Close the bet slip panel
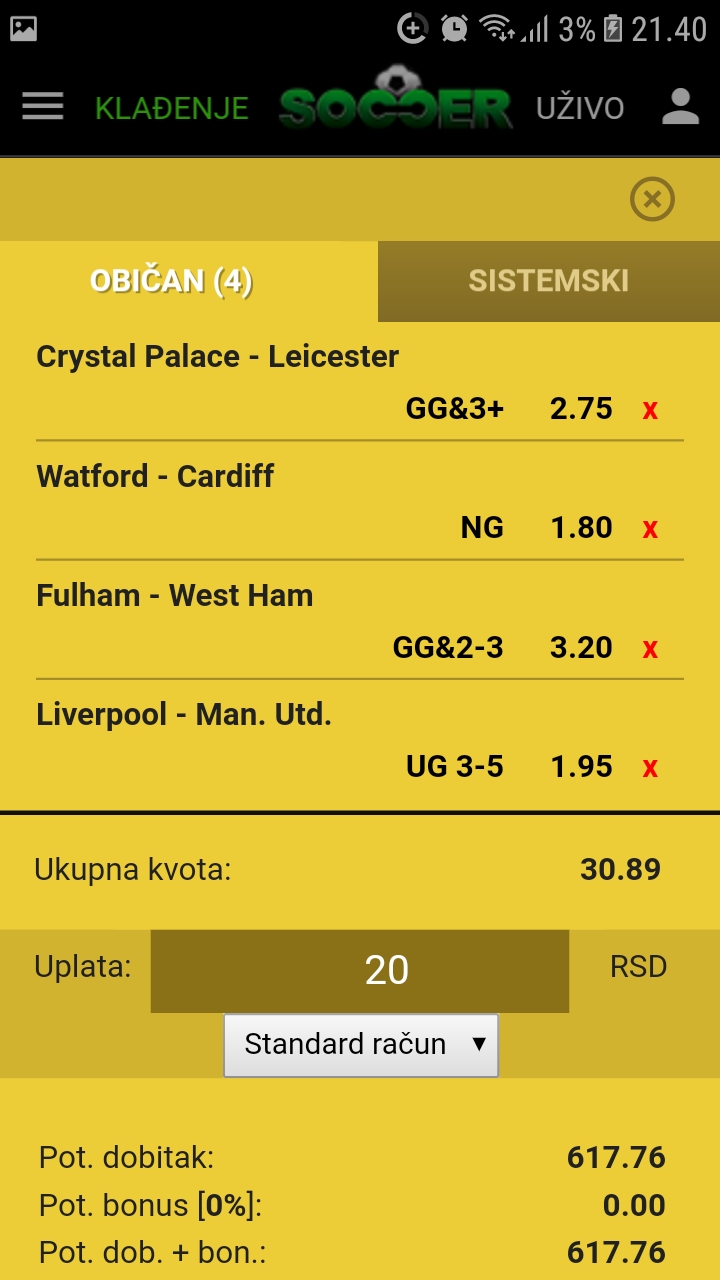The width and height of the screenshot is (720, 1280). click(x=652, y=199)
